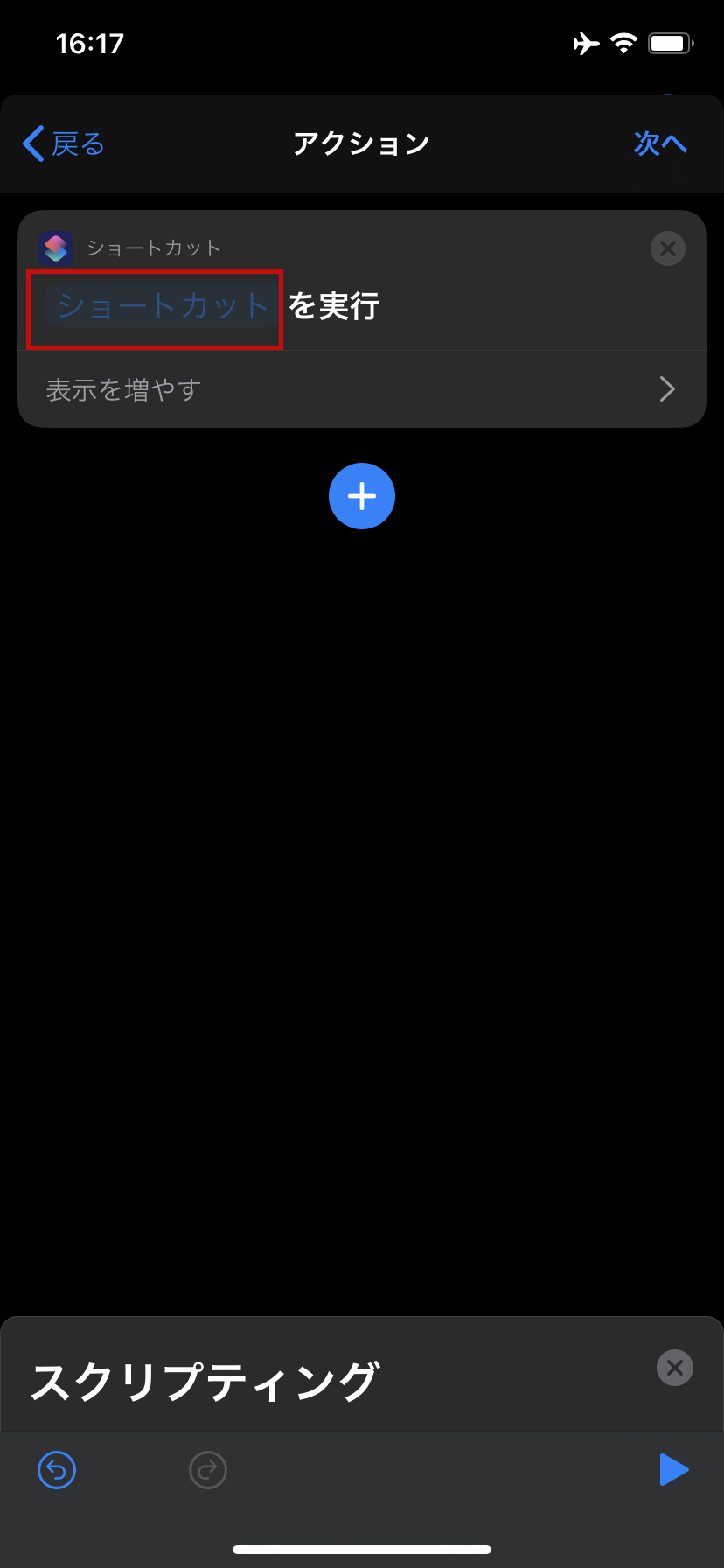Tap the undo arrow at the bottom
The height and width of the screenshot is (1568, 724).
pos(56,1470)
